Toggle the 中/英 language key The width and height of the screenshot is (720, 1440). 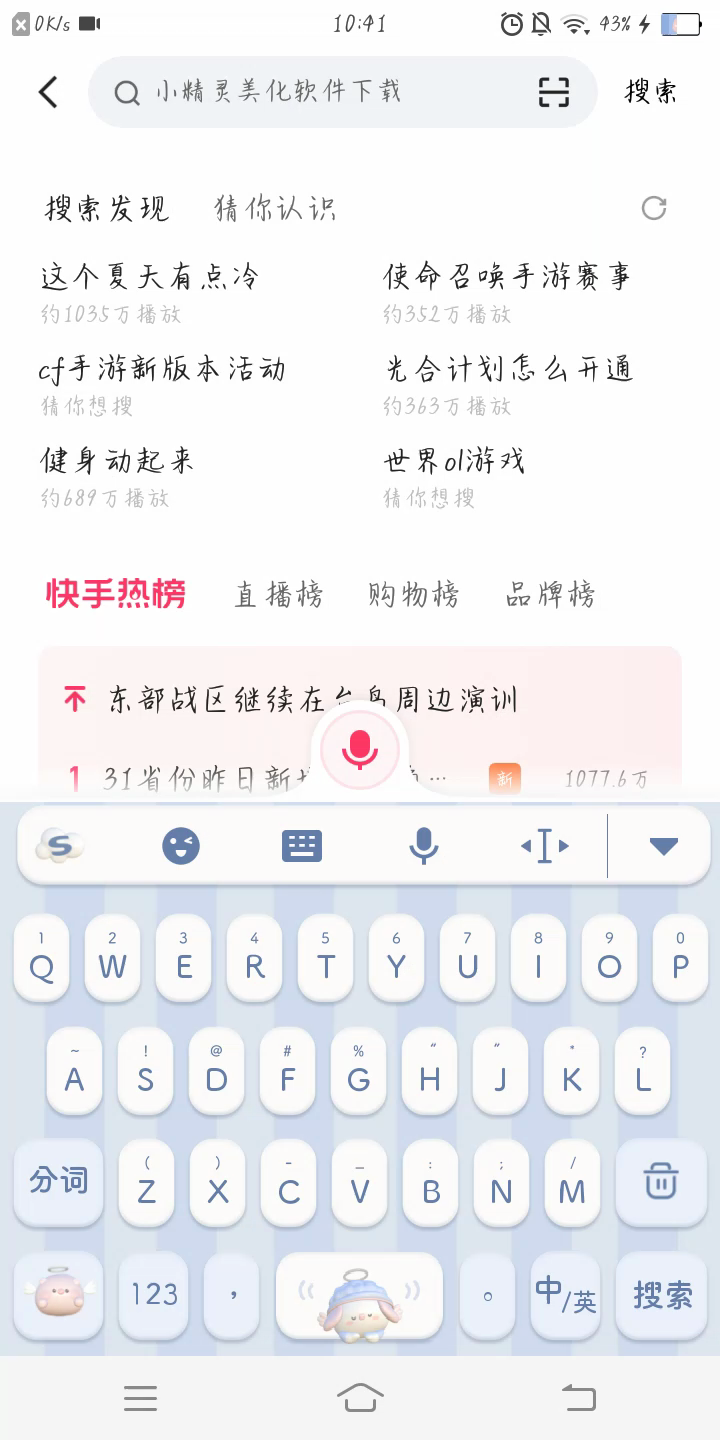(565, 1295)
